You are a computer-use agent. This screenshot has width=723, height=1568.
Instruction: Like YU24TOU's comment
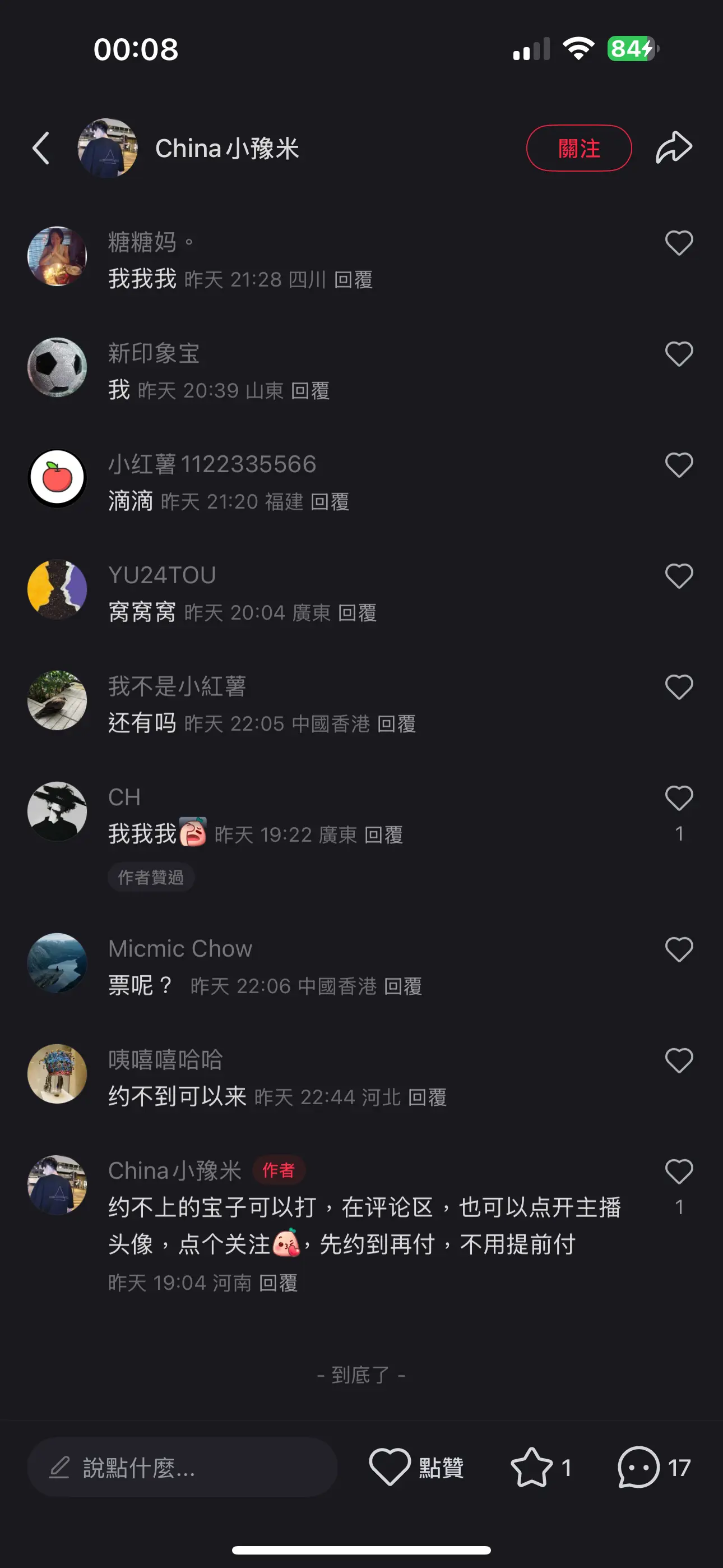pos(679,576)
